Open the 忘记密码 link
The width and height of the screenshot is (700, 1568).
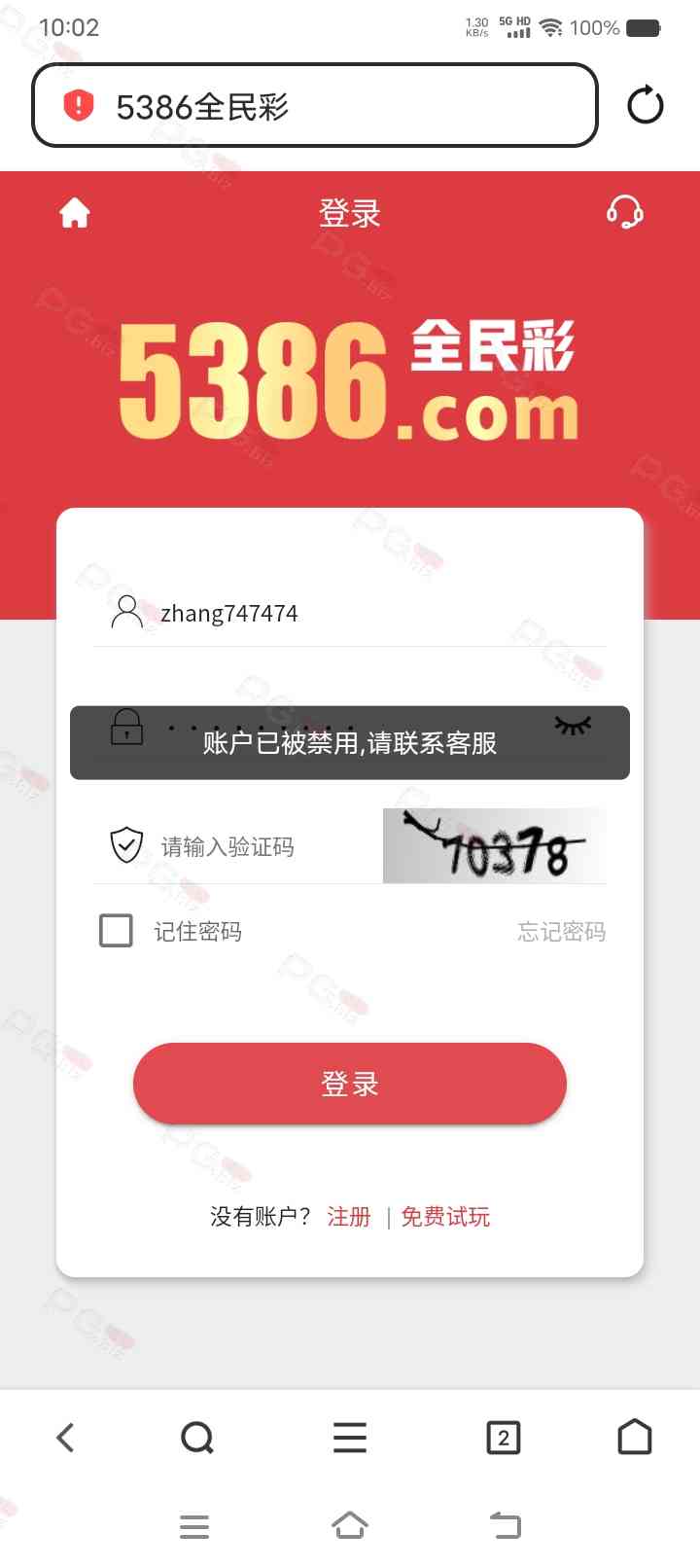[x=561, y=932]
